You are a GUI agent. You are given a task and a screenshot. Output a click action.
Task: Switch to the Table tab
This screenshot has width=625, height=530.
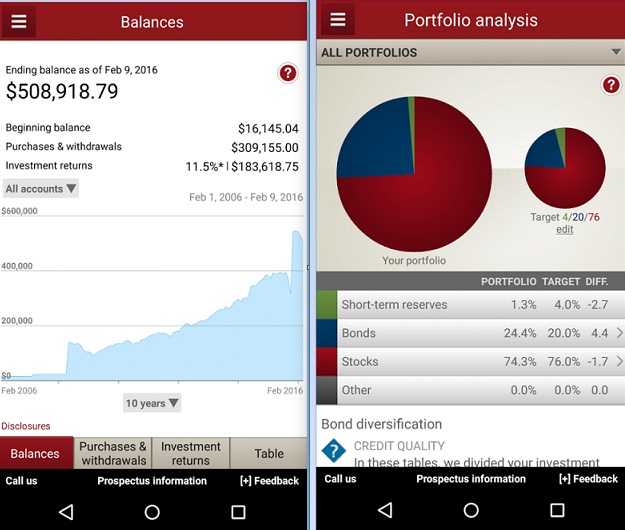268,453
